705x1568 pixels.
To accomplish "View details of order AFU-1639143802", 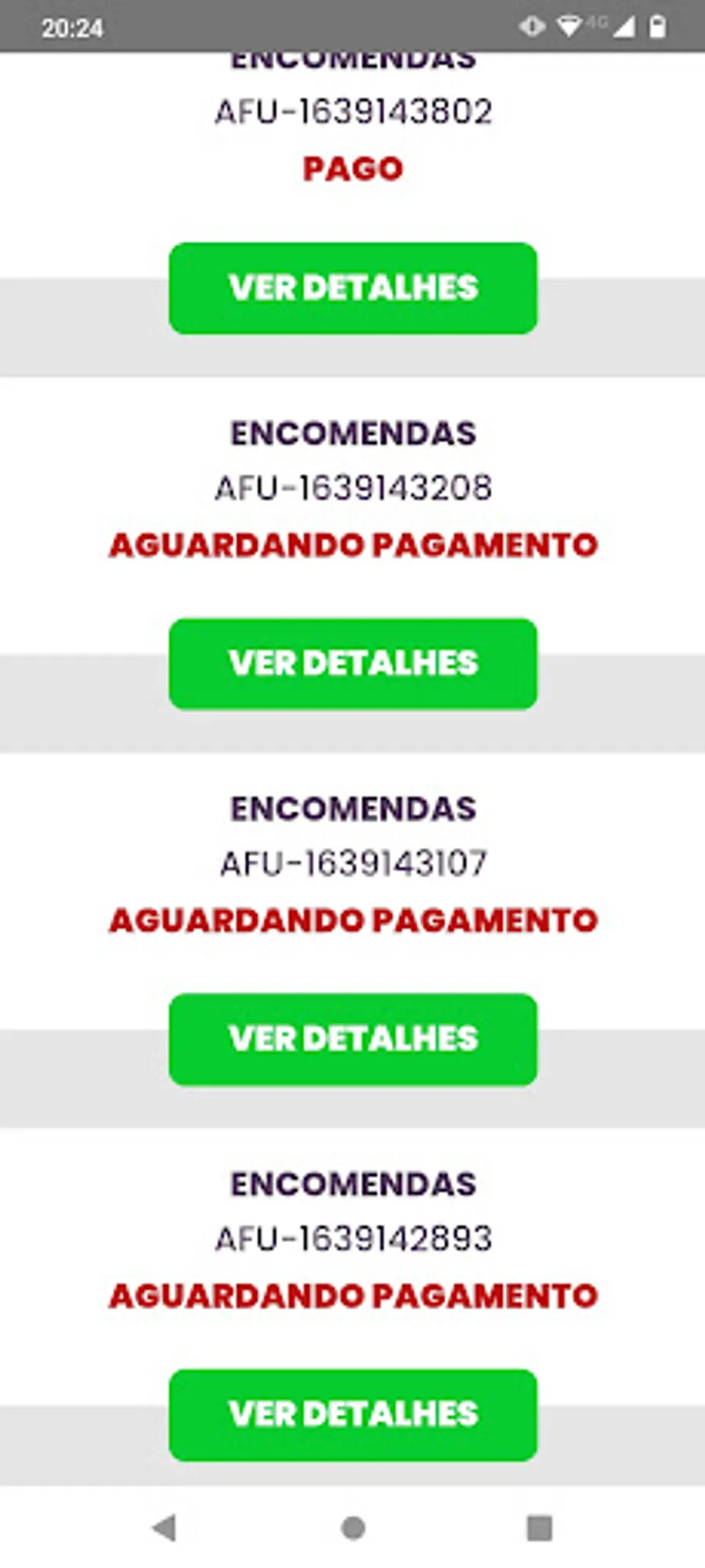I will point(352,288).
